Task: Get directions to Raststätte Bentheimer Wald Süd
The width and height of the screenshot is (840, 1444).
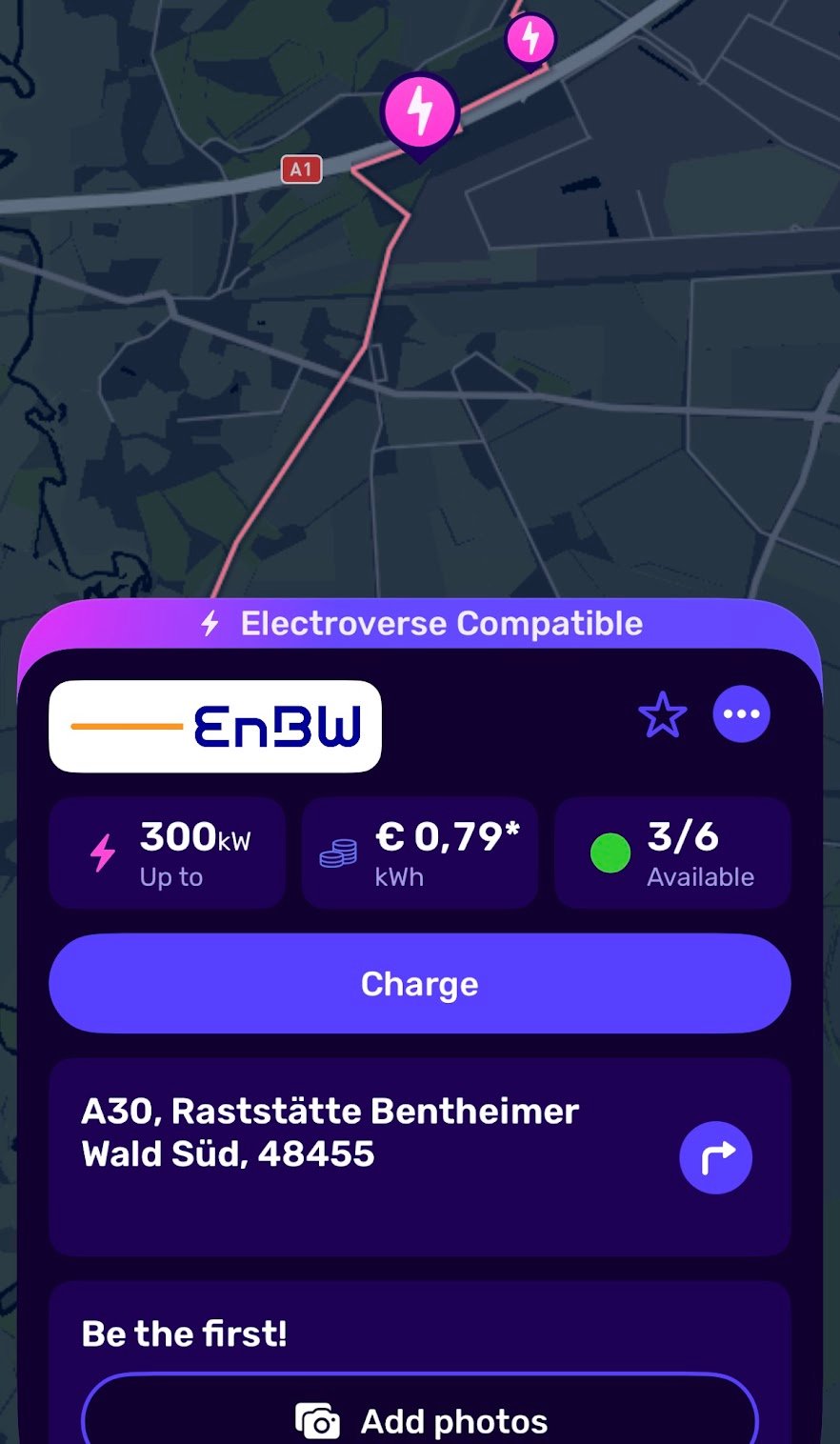Action: pyautogui.click(x=715, y=1157)
